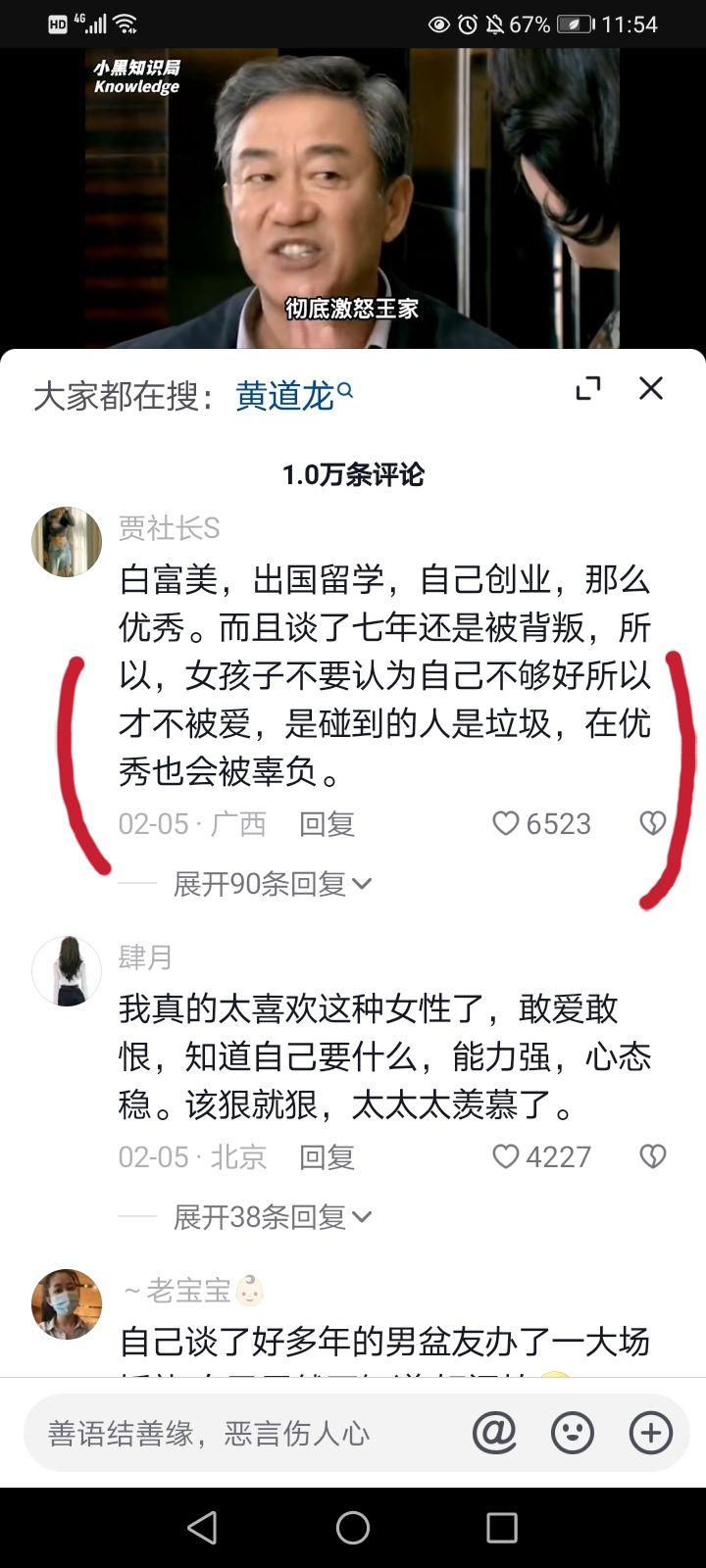This screenshot has height=1568, width=706.
Task: Dislike 贾社长S's comment
Action: point(653,823)
